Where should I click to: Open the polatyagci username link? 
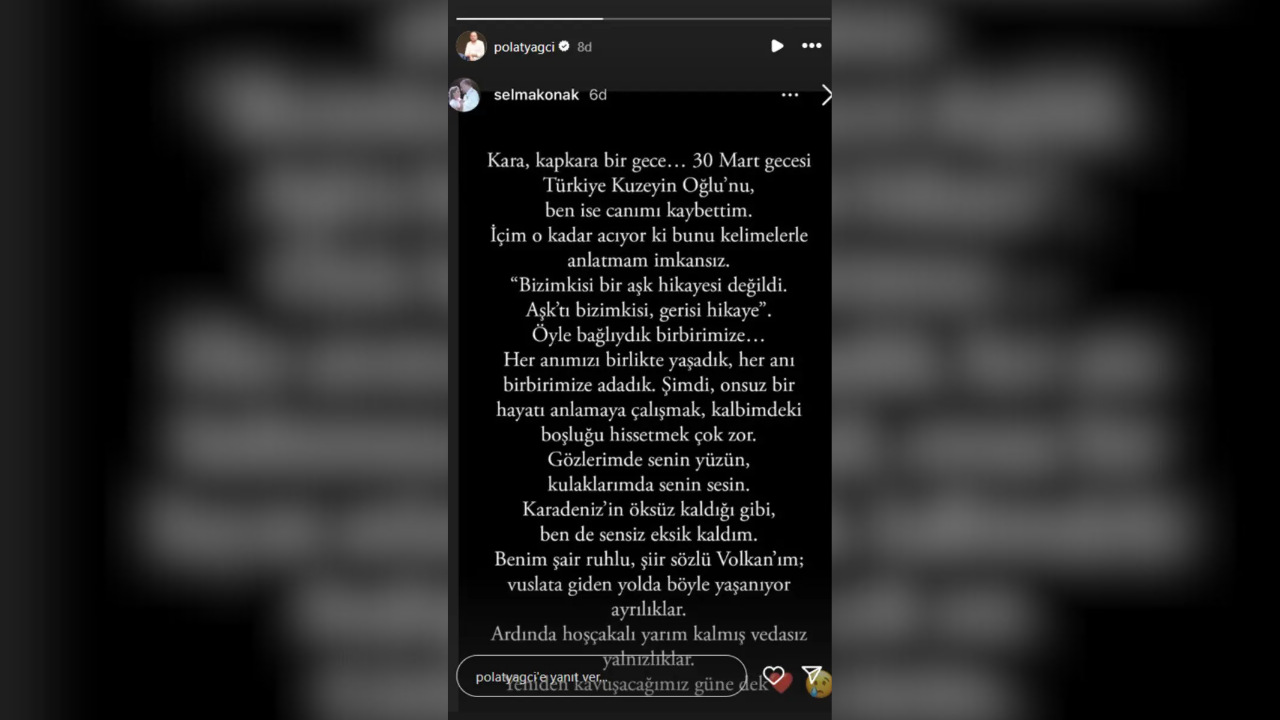[524, 47]
